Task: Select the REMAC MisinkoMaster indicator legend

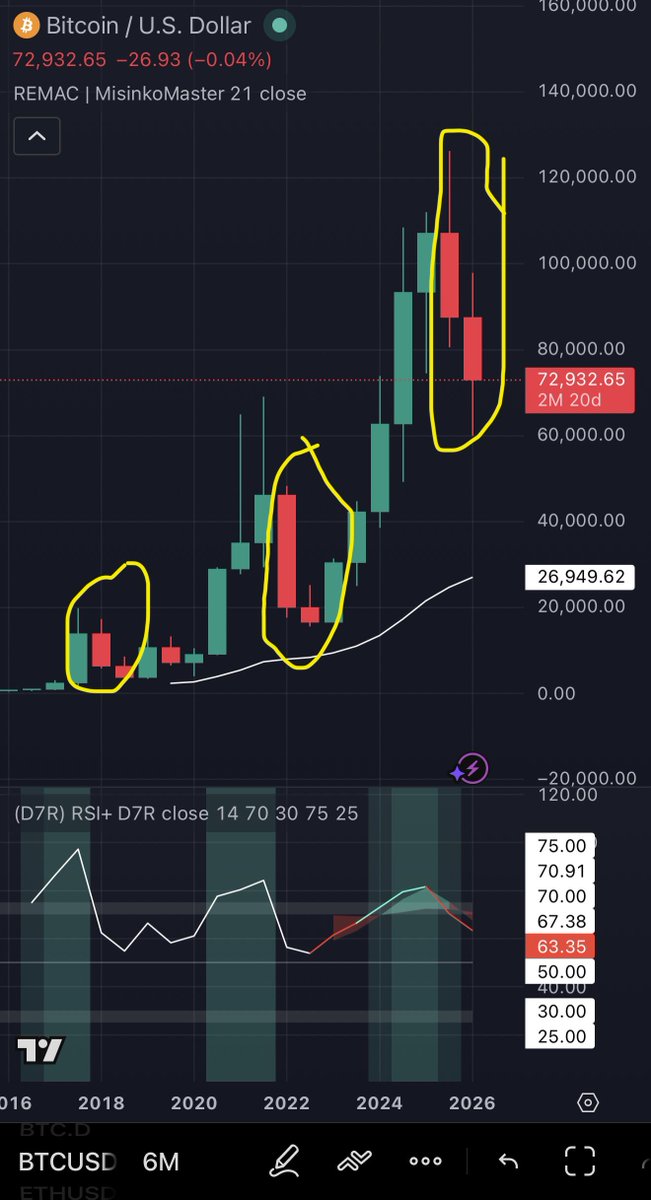Action: pyautogui.click(x=160, y=94)
